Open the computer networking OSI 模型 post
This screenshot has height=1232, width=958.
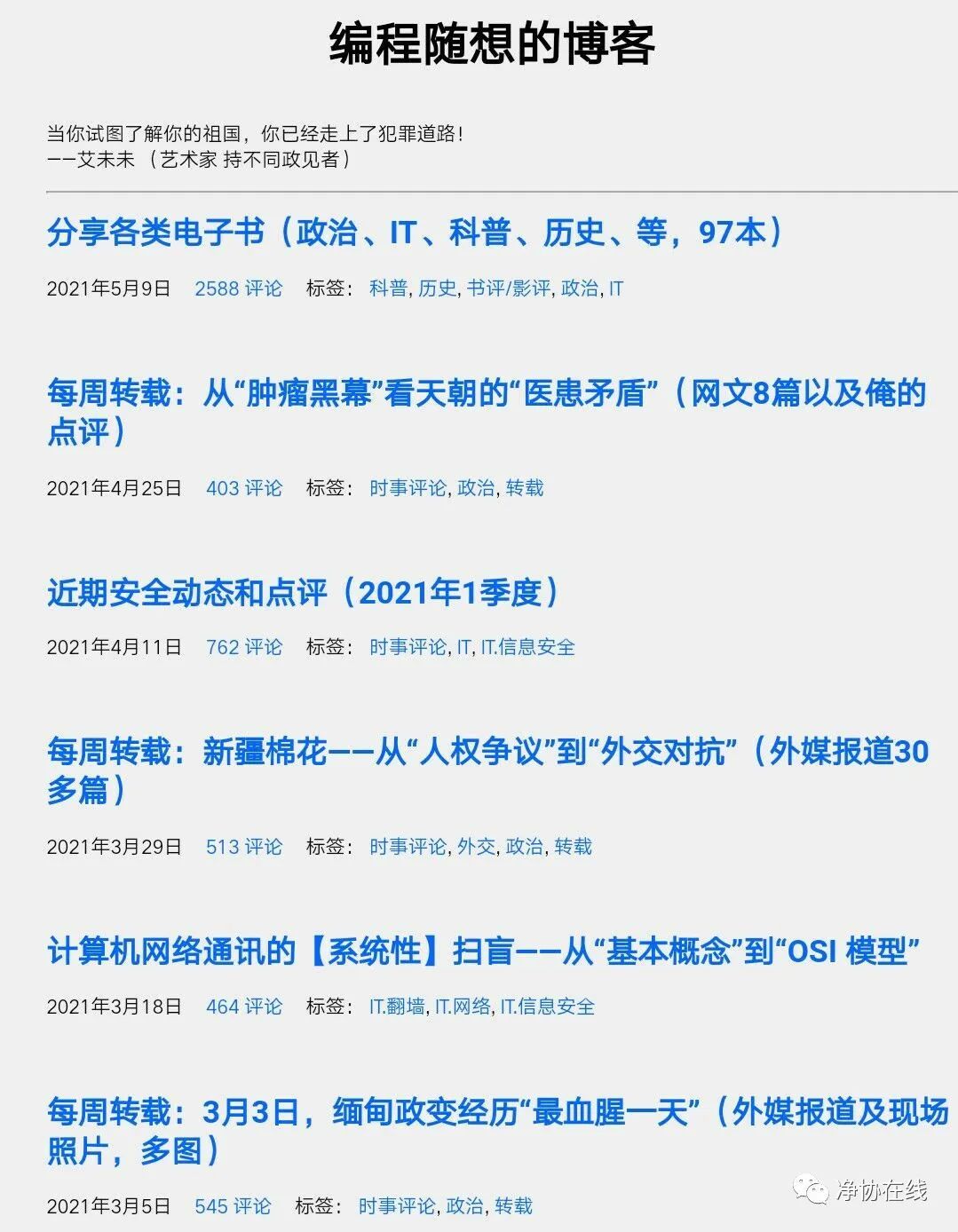pyautogui.click(x=484, y=952)
